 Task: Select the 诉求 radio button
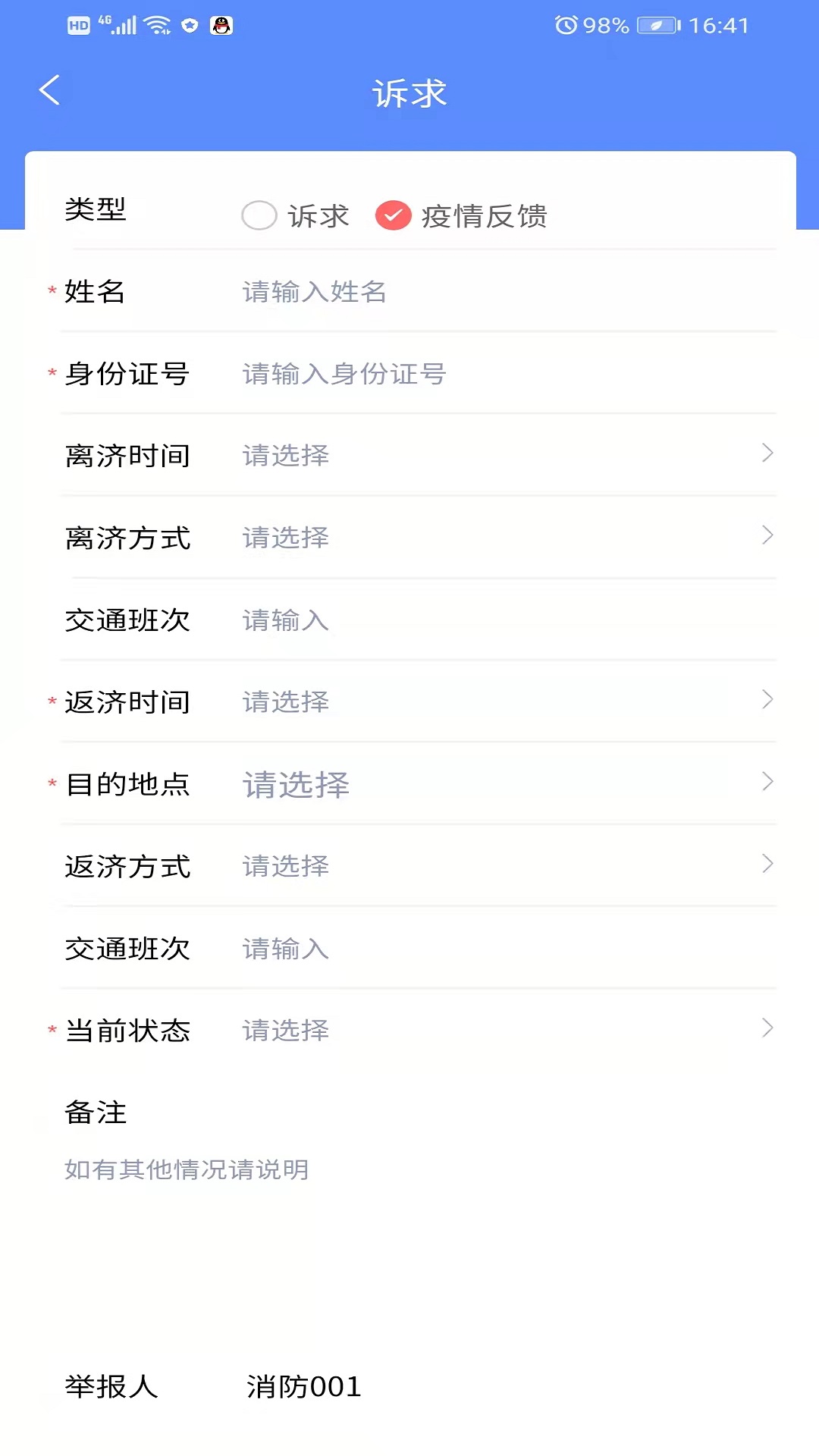pos(259,215)
